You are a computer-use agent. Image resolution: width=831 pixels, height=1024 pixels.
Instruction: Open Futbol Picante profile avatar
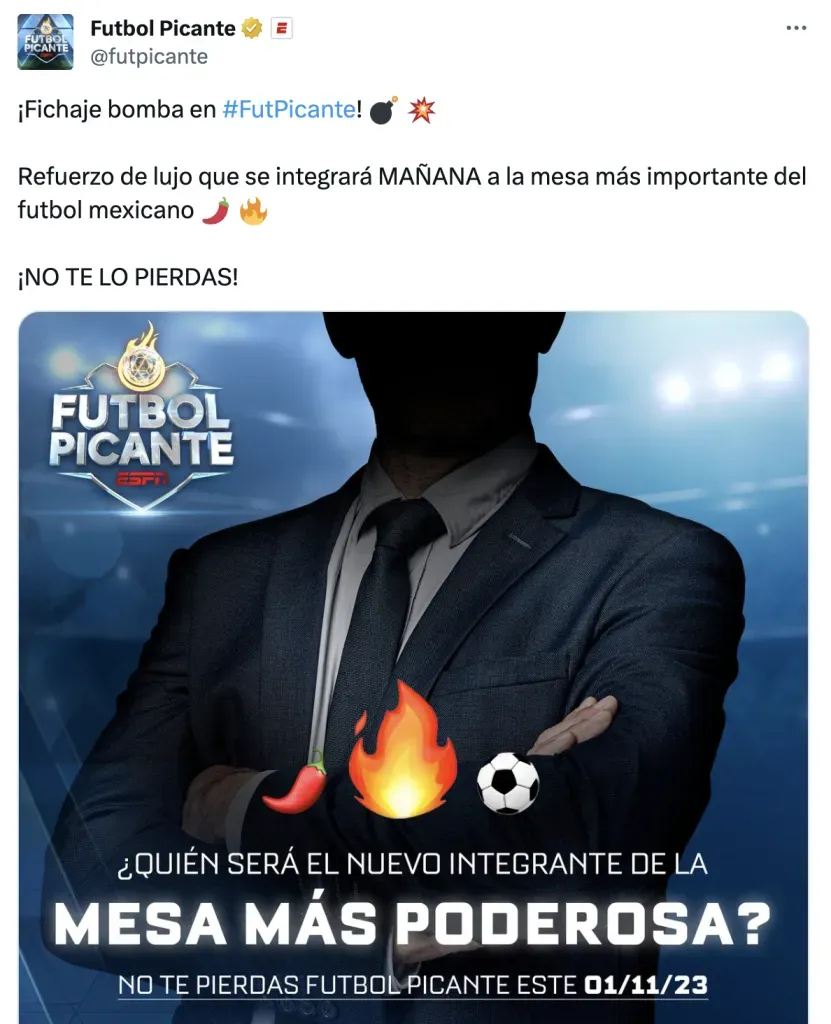click(x=45, y=42)
